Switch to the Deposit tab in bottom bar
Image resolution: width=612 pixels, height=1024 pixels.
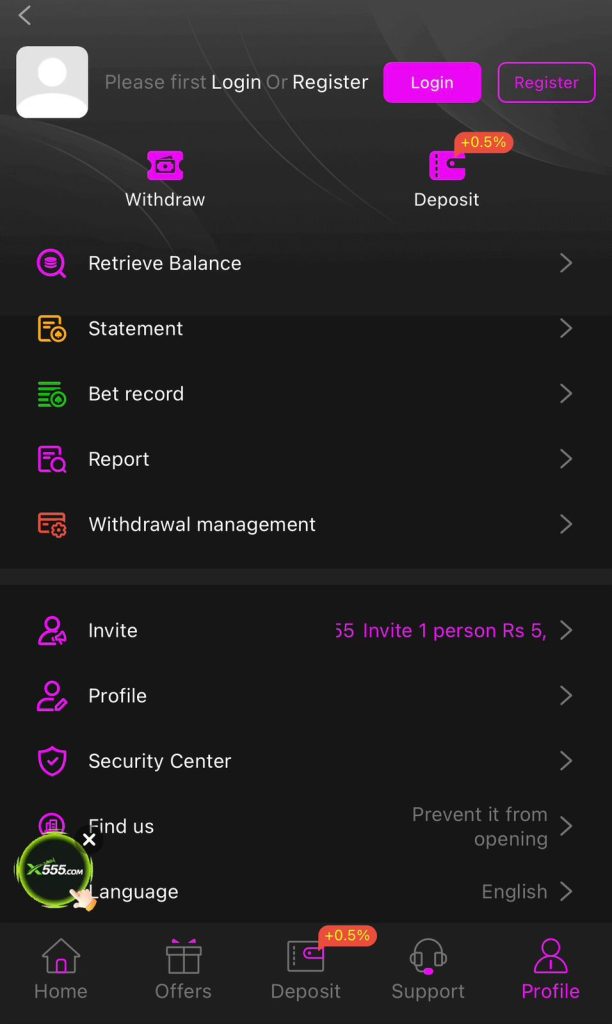[x=306, y=969]
